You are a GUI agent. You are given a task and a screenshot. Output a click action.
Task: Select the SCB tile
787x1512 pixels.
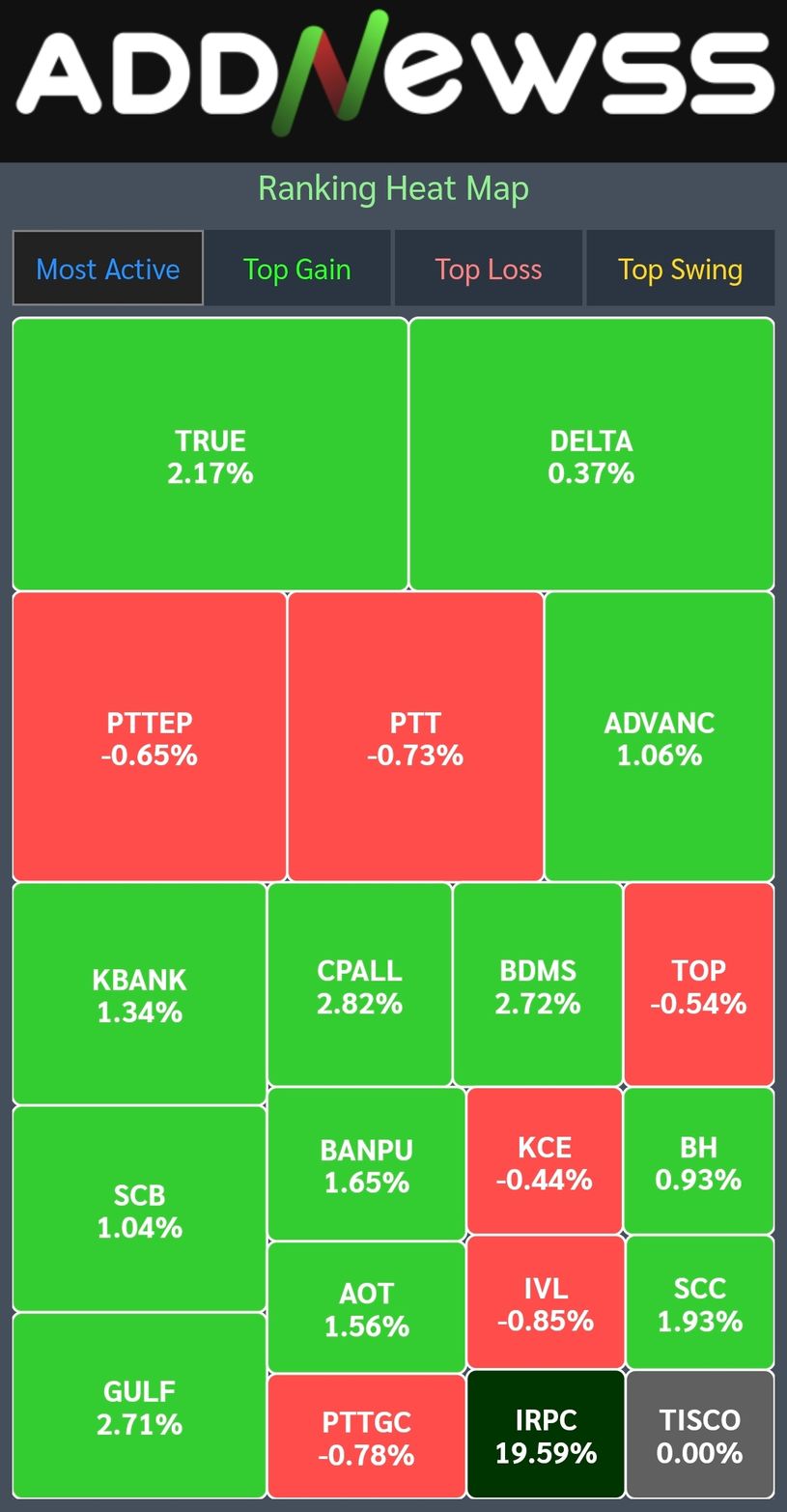(139, 1210)
